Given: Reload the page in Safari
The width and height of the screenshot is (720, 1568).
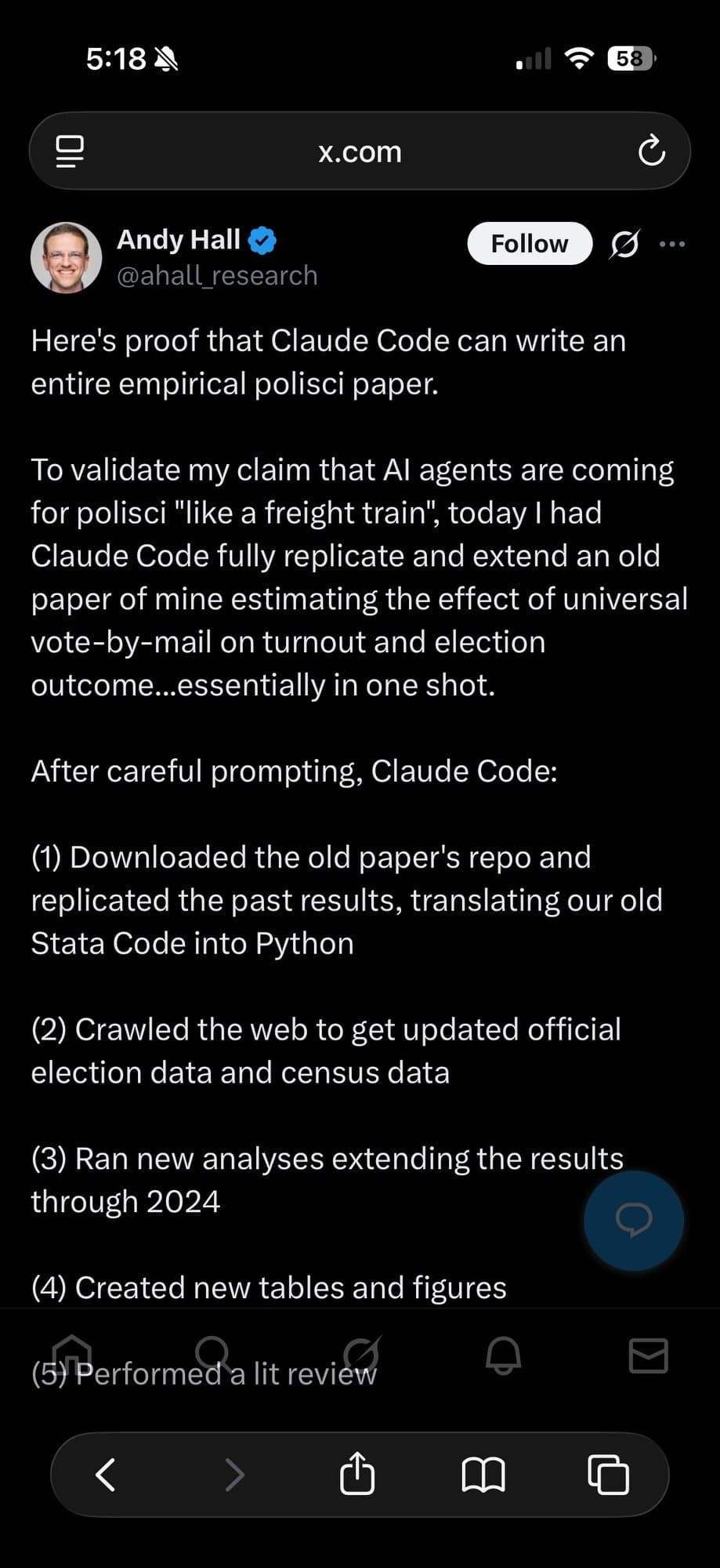Looking at the screenshot, I should (x=651, y=151).
